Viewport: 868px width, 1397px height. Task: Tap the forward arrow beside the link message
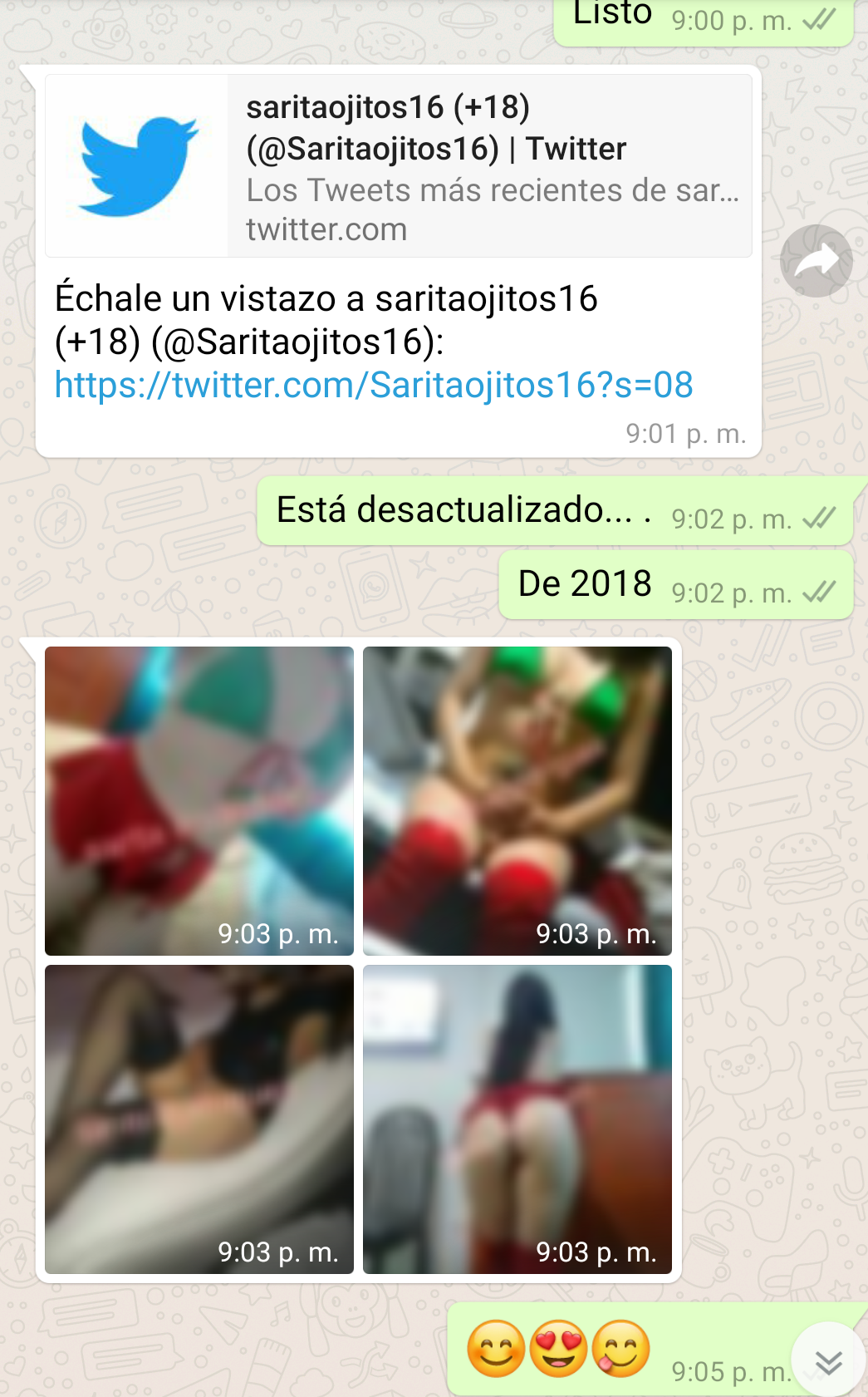click(x=816, y=261)
